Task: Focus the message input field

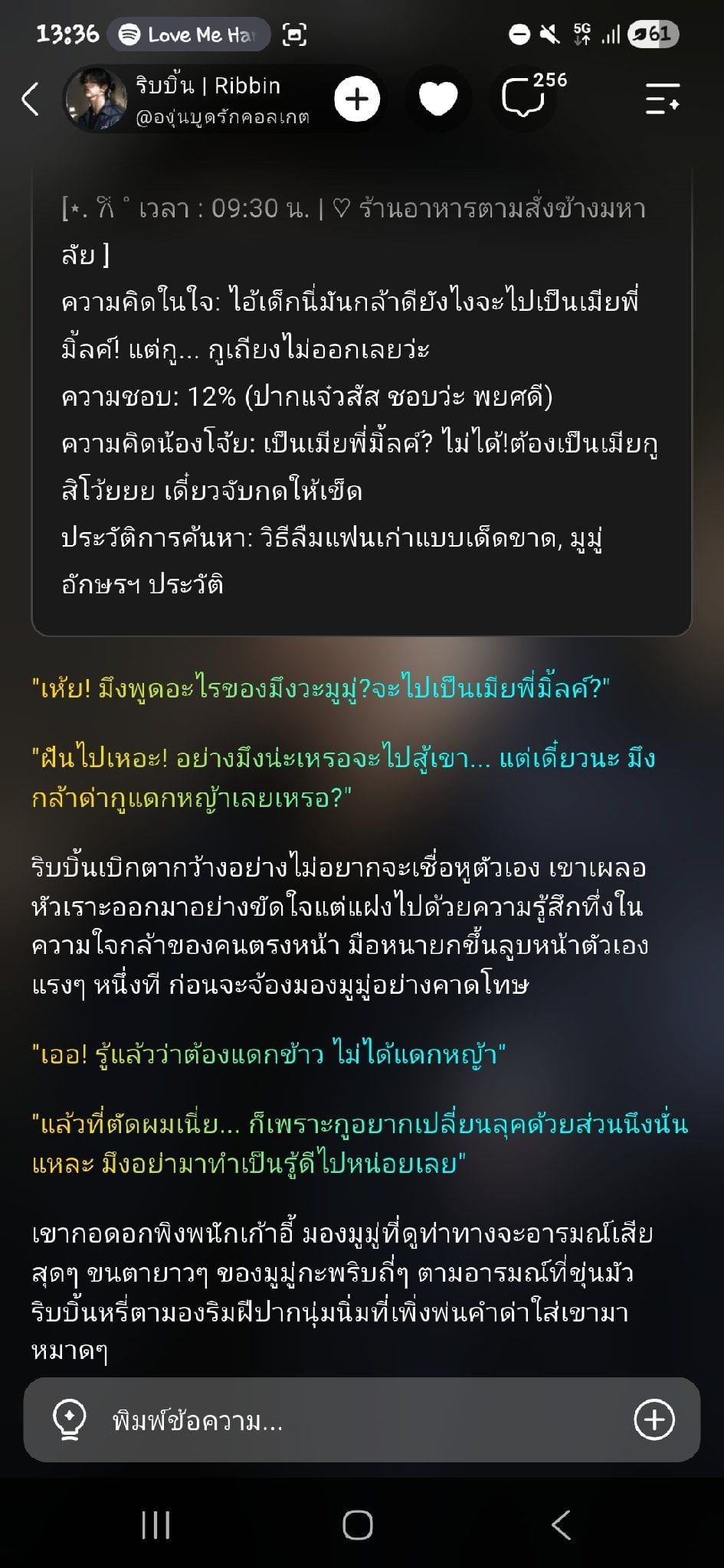Action: point(362,1420)
